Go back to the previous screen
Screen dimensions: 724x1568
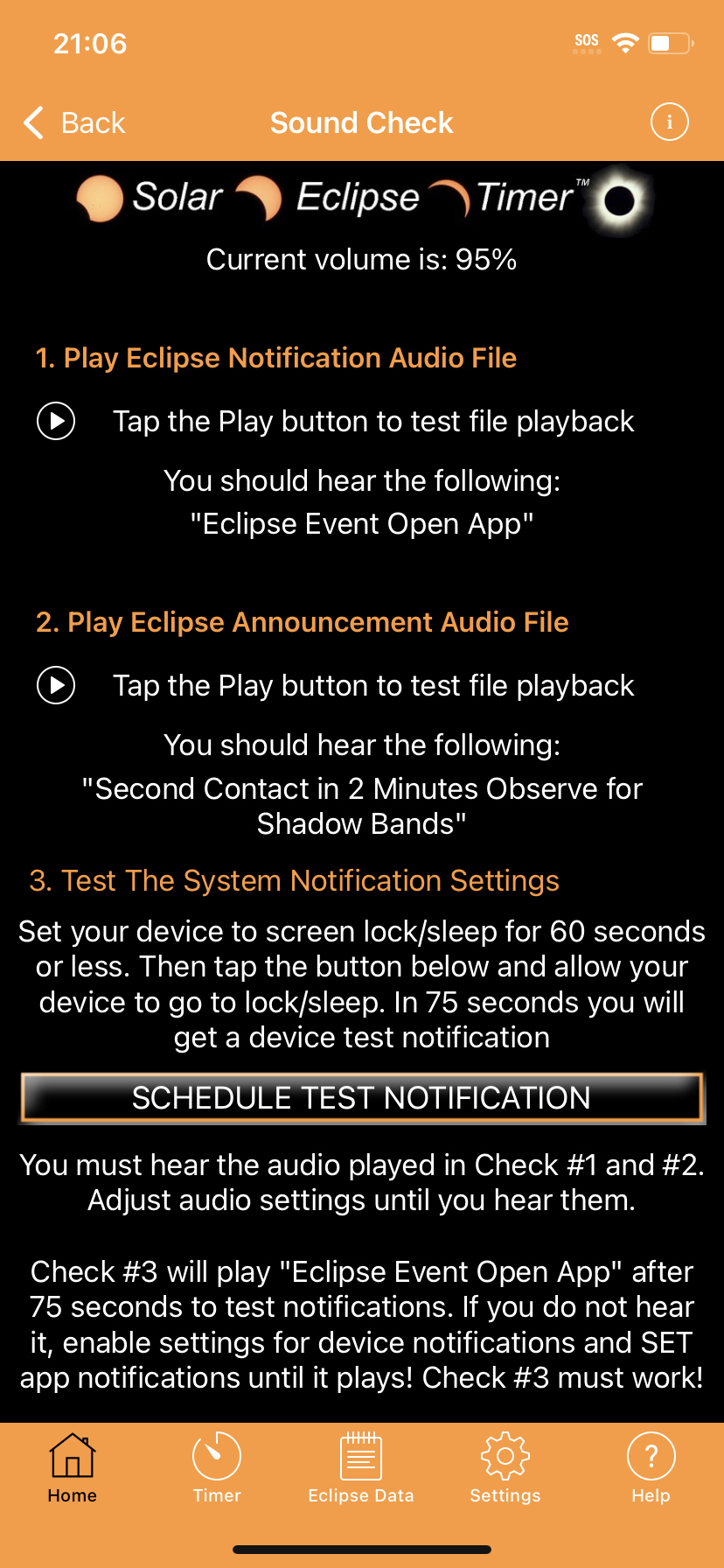pyautogui.click(x=72, y=122)
